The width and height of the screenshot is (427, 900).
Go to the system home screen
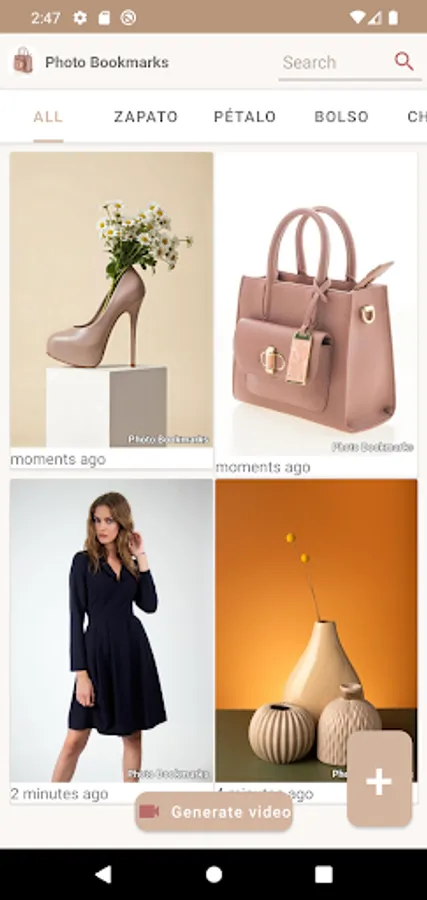tap(214, 874)
